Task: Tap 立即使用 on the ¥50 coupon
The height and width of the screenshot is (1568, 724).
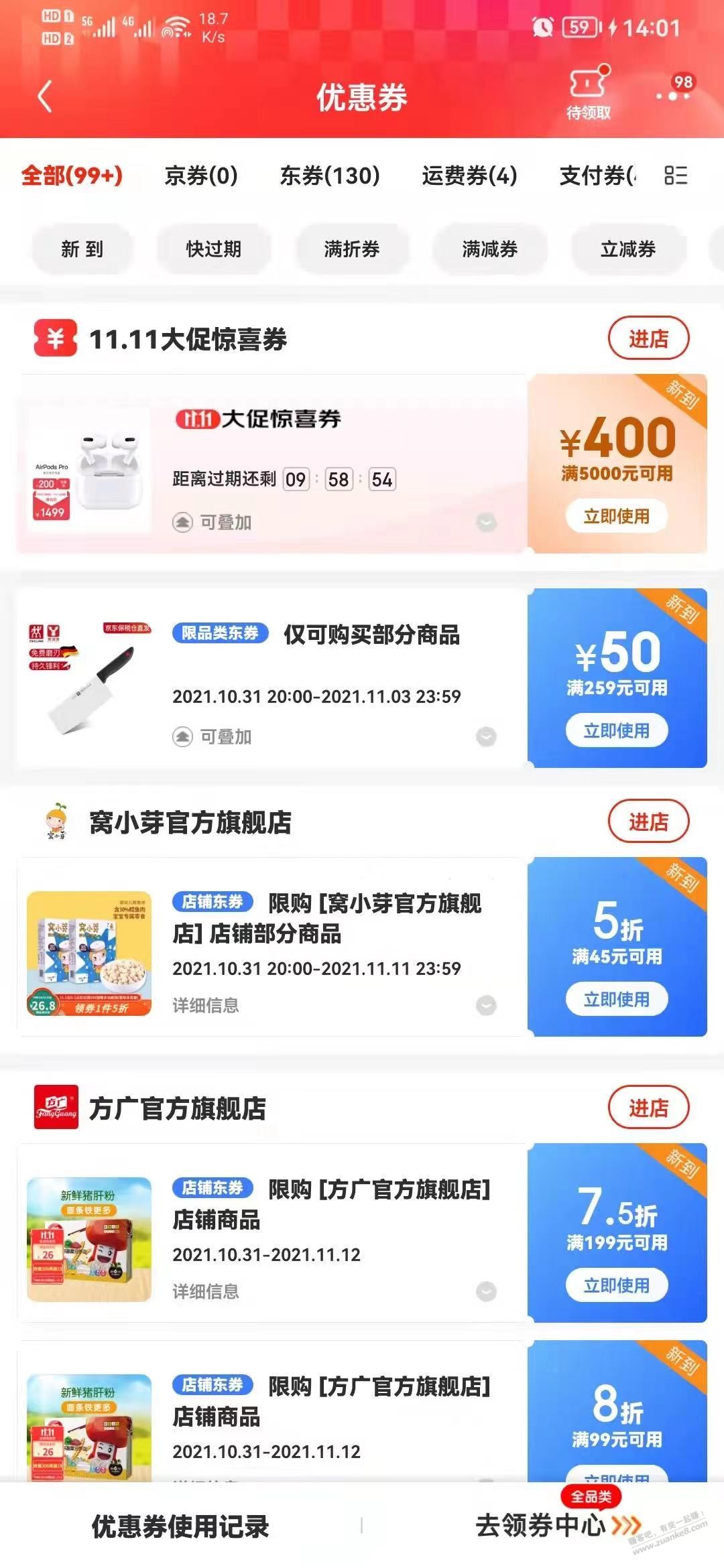Action: coord(617,730)
